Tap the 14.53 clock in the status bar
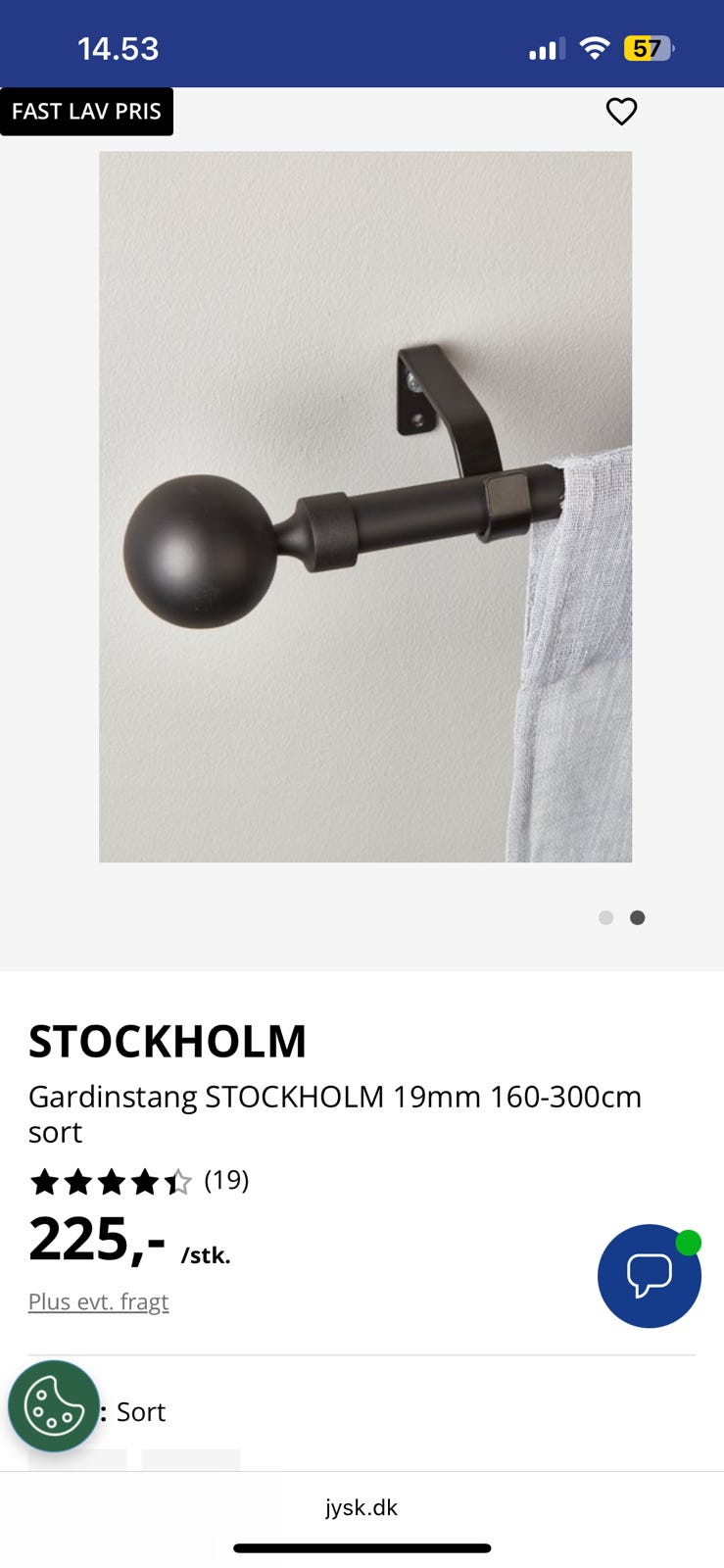Screen dimensions: 724x1568 pyautogui.click(x=118, y=47)
